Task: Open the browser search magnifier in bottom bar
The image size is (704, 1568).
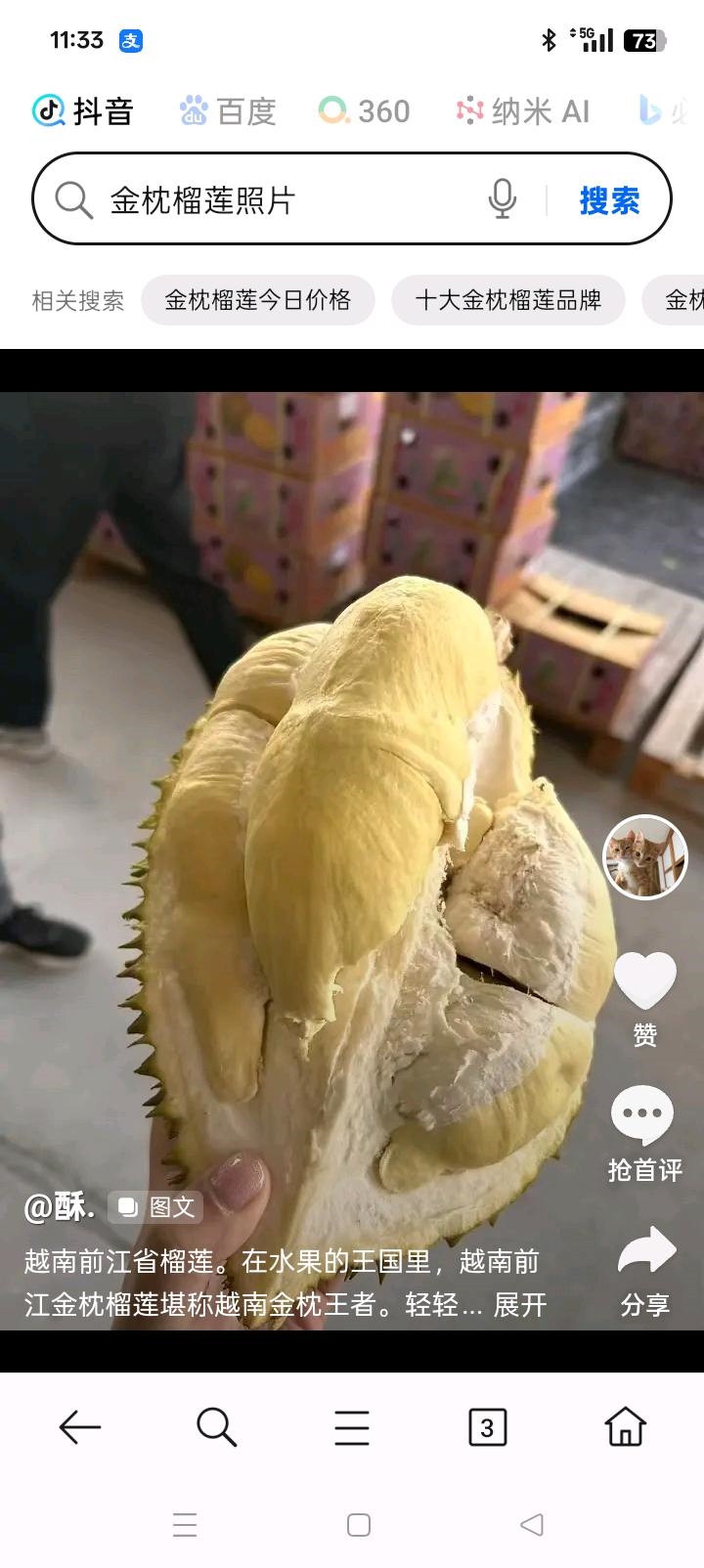Action: pos(216,1427)
